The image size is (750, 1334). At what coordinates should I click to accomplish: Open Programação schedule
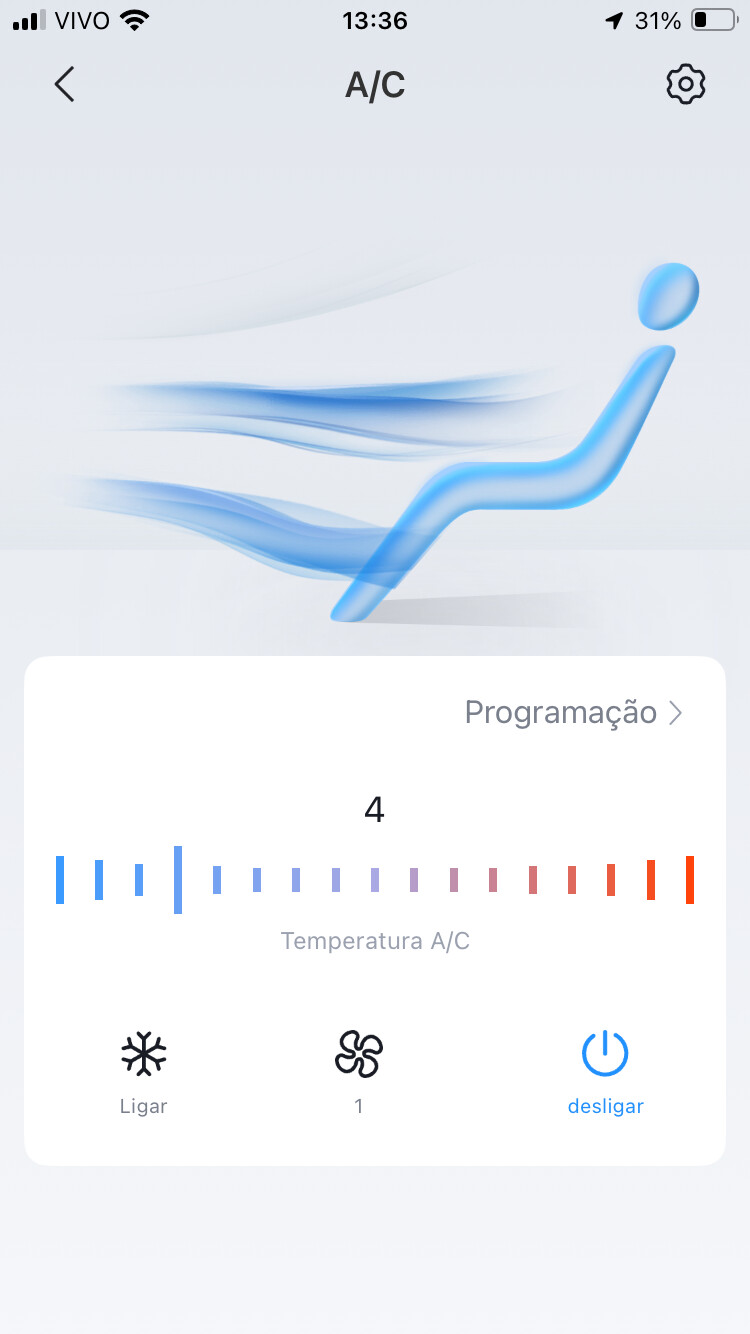[x=573, y=712]
